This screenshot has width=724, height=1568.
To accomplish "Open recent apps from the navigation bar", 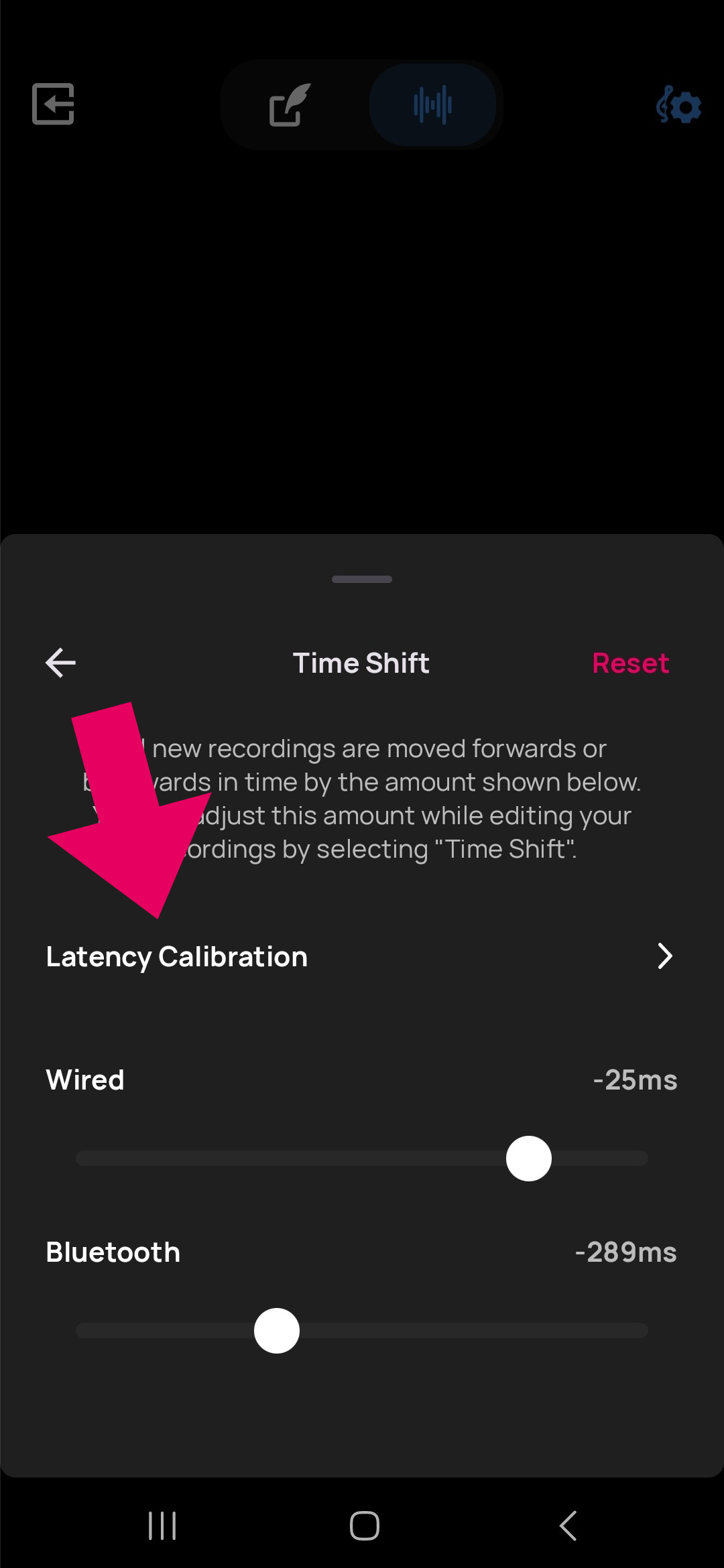I will [x=162, y=1526].
